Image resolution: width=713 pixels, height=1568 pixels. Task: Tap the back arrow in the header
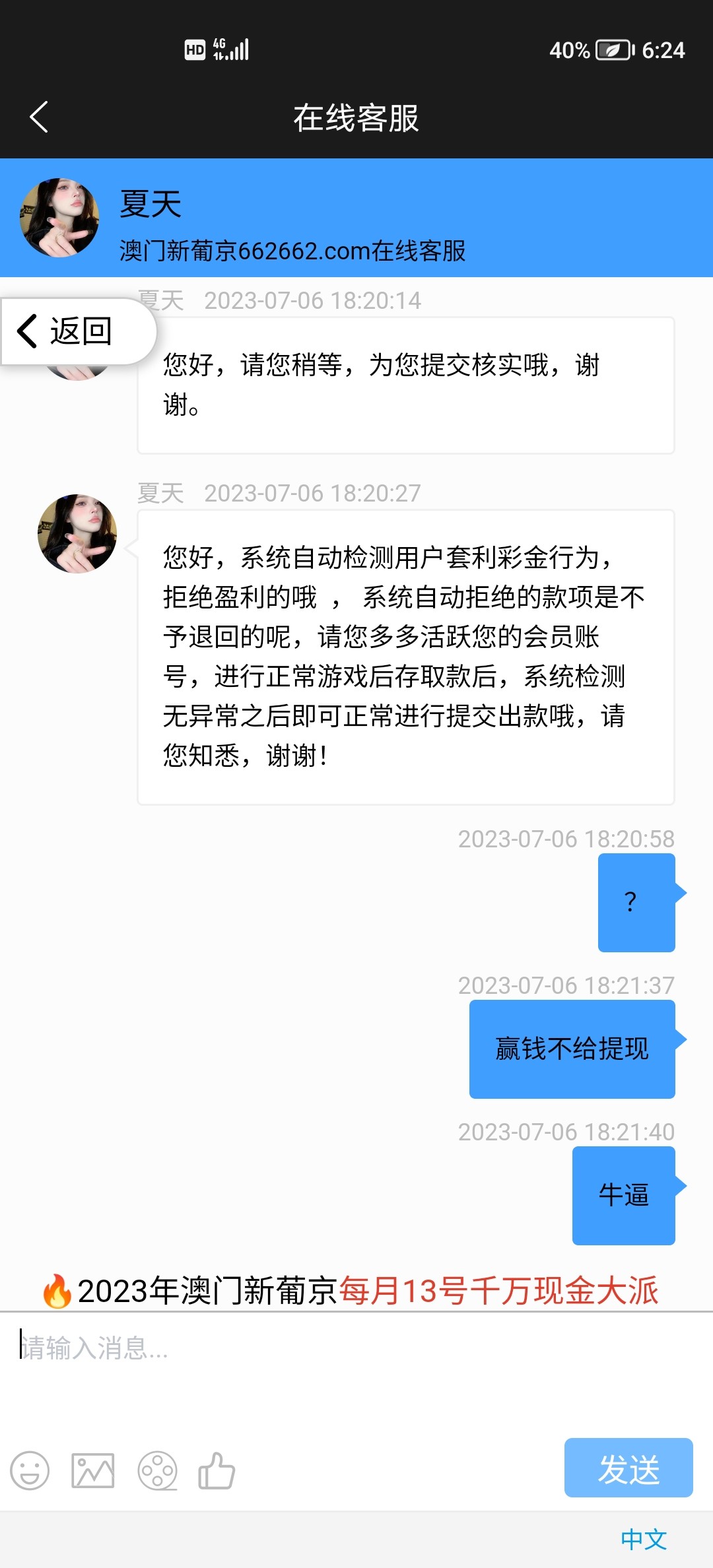(x=40, y=117)
